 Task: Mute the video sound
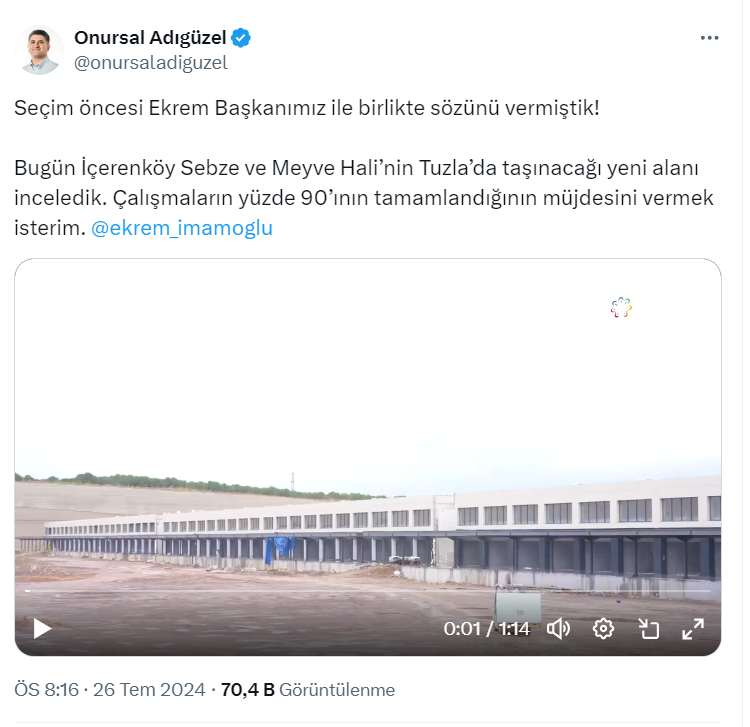pyautogui.click(x=558, y=628)
